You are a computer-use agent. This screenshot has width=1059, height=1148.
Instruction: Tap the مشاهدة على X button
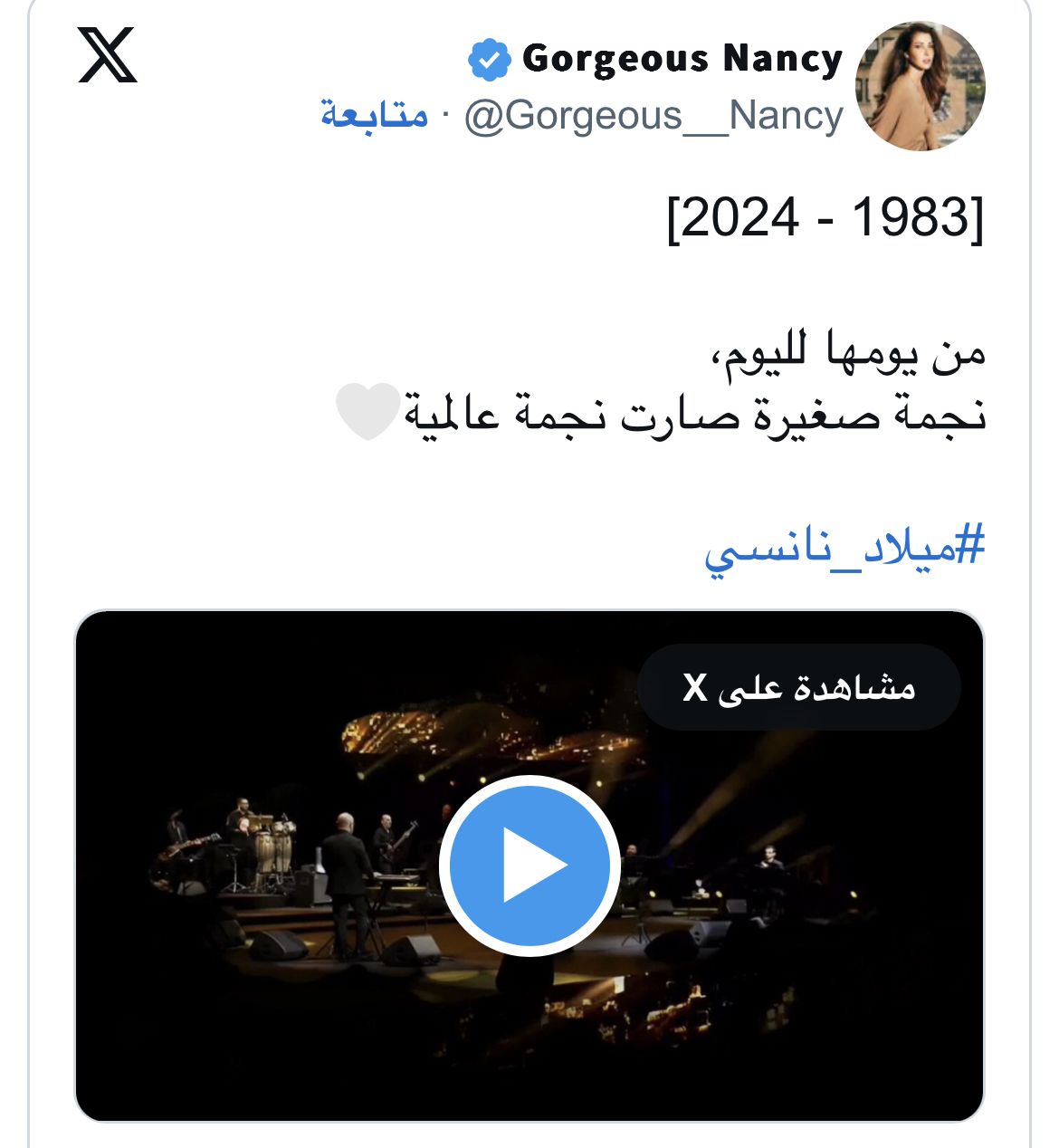click(798, 687)
